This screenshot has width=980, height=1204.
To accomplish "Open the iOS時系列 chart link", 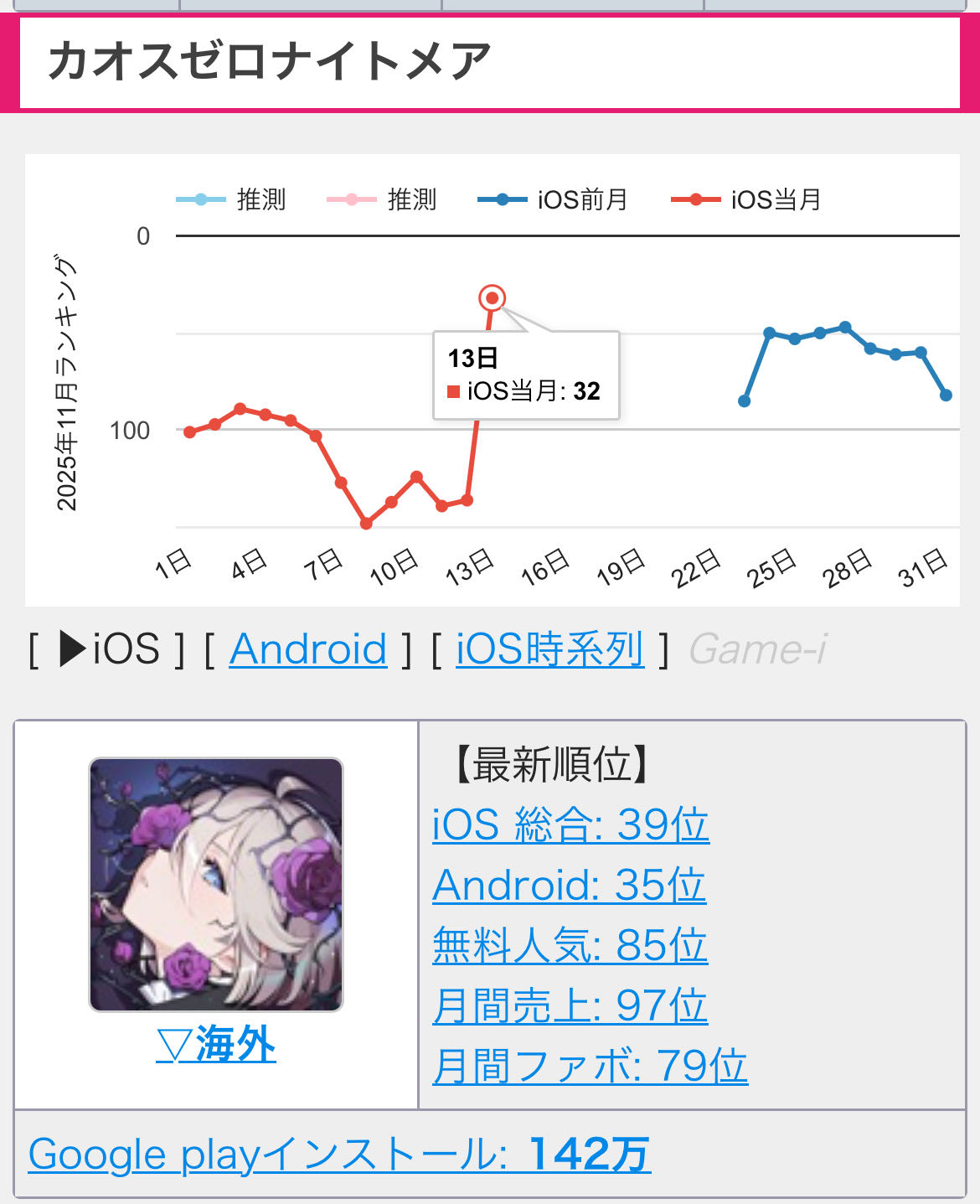I will tap(549, 649).
